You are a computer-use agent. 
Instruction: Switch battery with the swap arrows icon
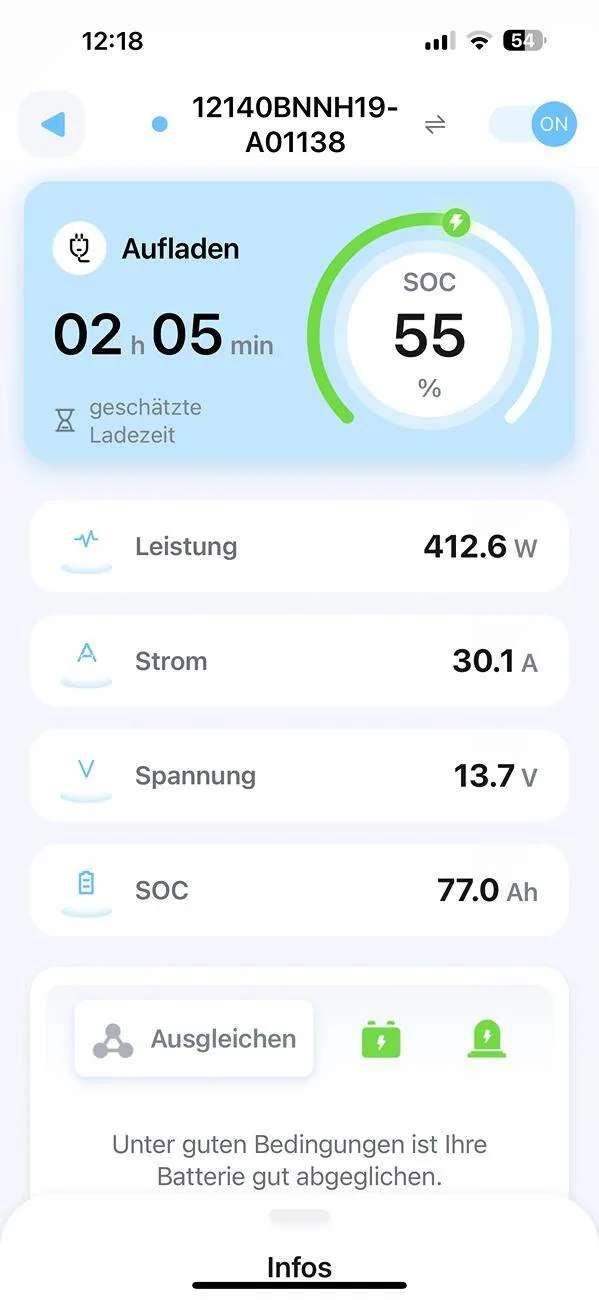tap(435, 125)
